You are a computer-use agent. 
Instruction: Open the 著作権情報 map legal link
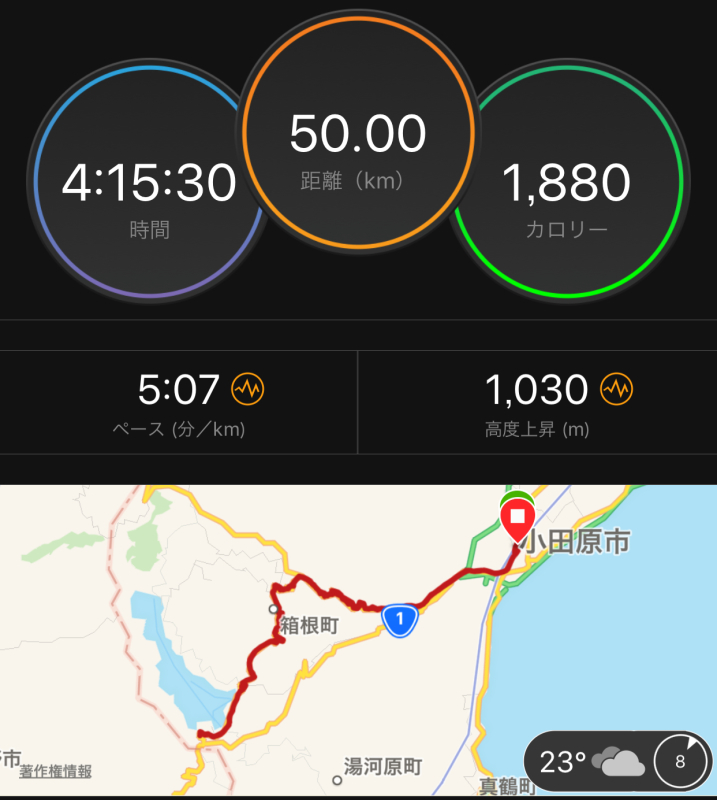pos(56,771)
